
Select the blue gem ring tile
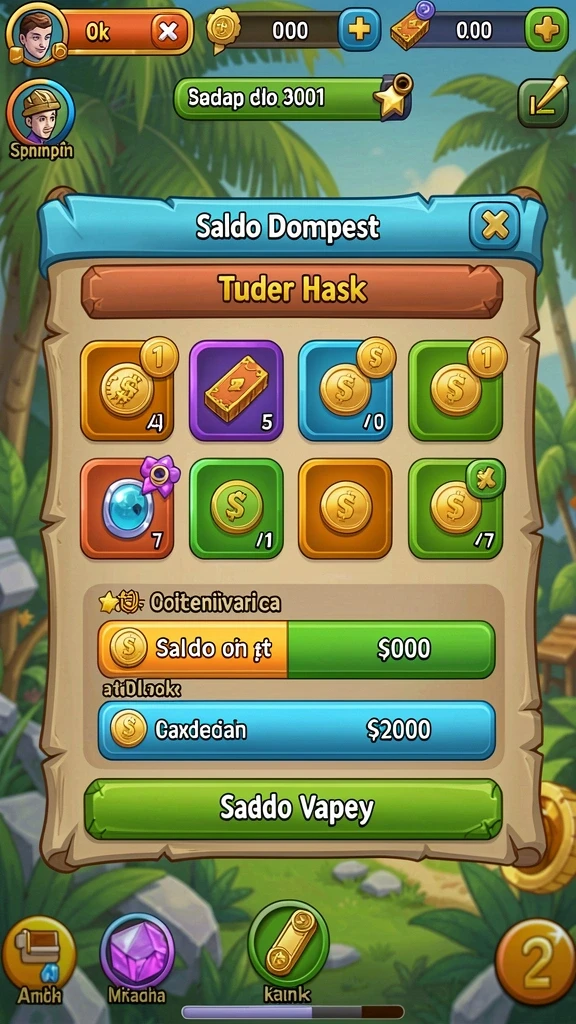point(127,508)
